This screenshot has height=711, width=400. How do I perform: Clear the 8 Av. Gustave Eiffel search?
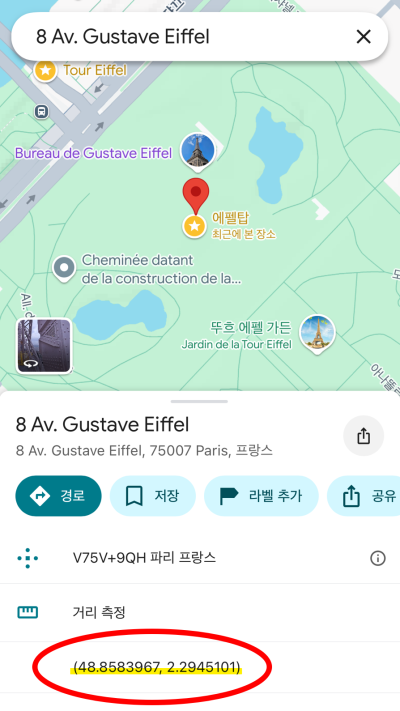[x=363, y=37]
